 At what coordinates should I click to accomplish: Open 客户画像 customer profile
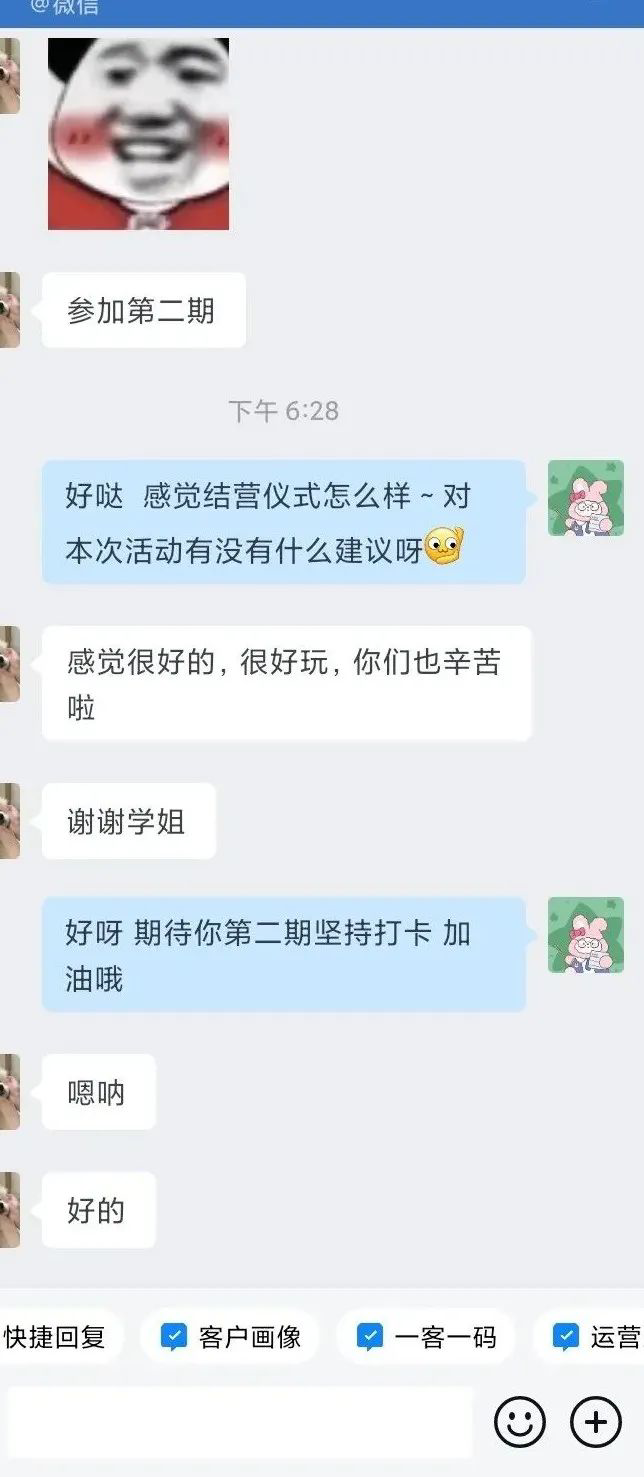point(229,1337)
